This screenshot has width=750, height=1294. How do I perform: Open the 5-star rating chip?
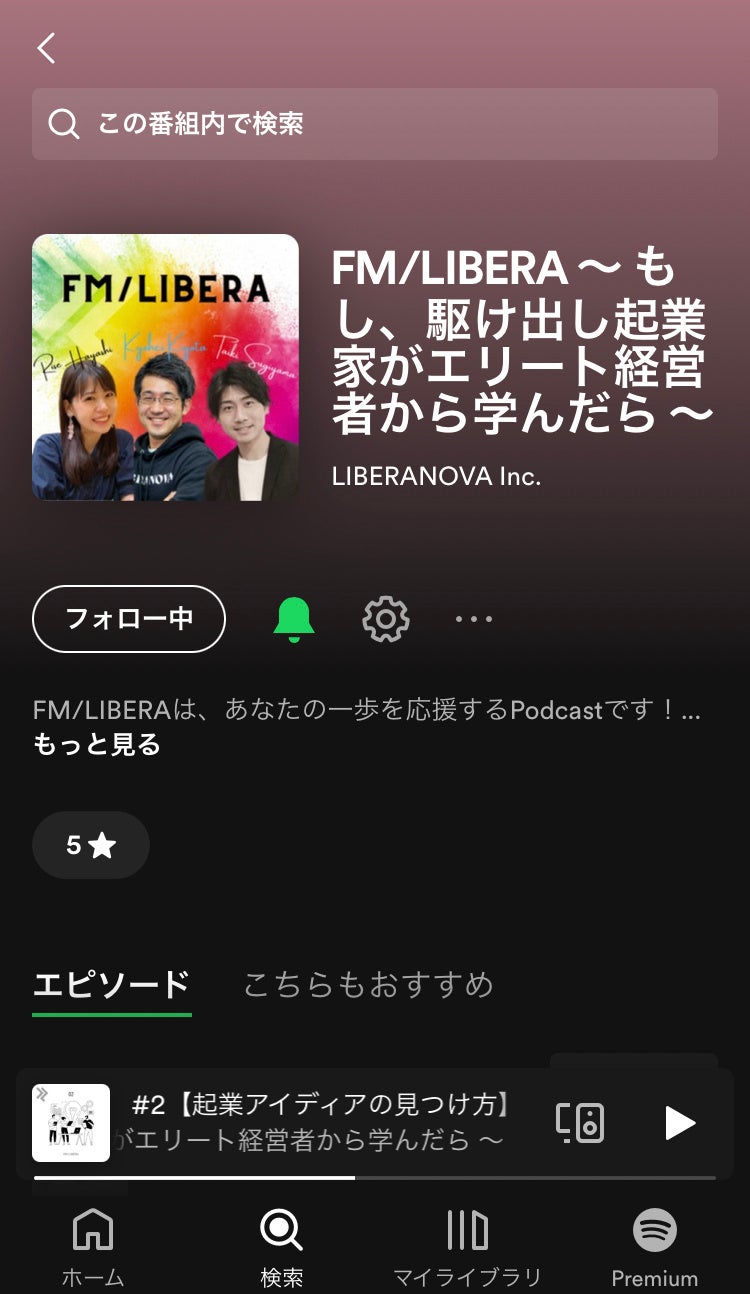click(91, 845)
